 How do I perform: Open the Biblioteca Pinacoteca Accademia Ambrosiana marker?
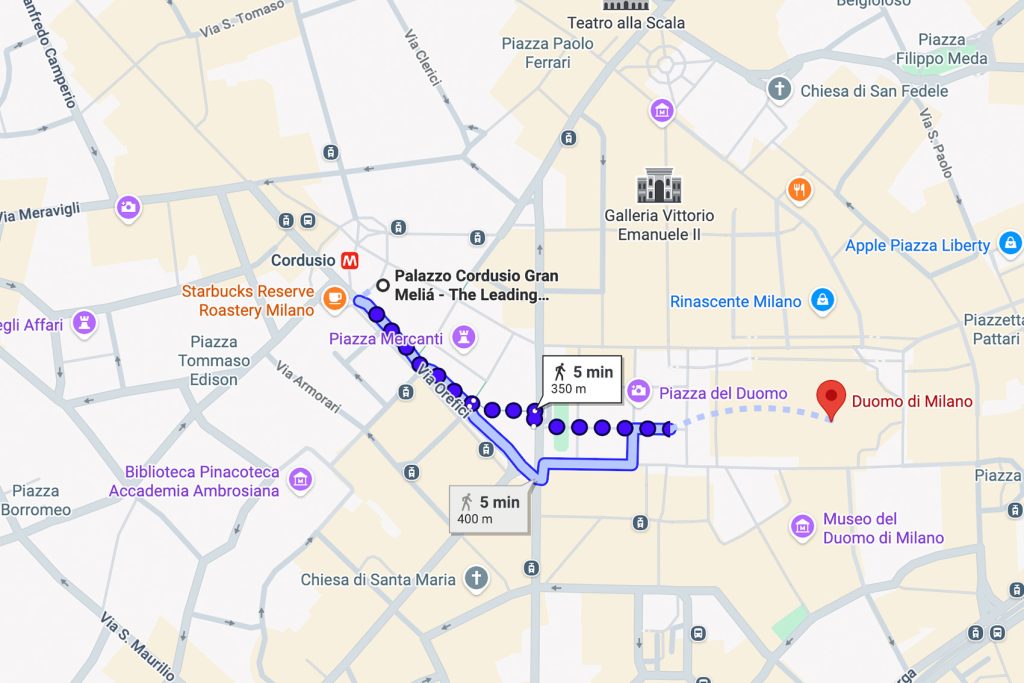tap(298, 480)
